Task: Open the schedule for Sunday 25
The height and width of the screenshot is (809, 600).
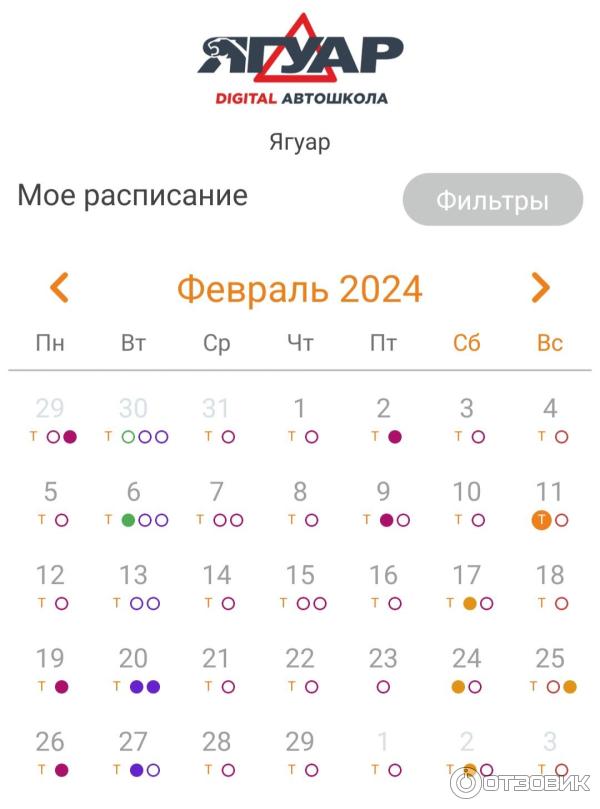Action: (x=549, y=660)
